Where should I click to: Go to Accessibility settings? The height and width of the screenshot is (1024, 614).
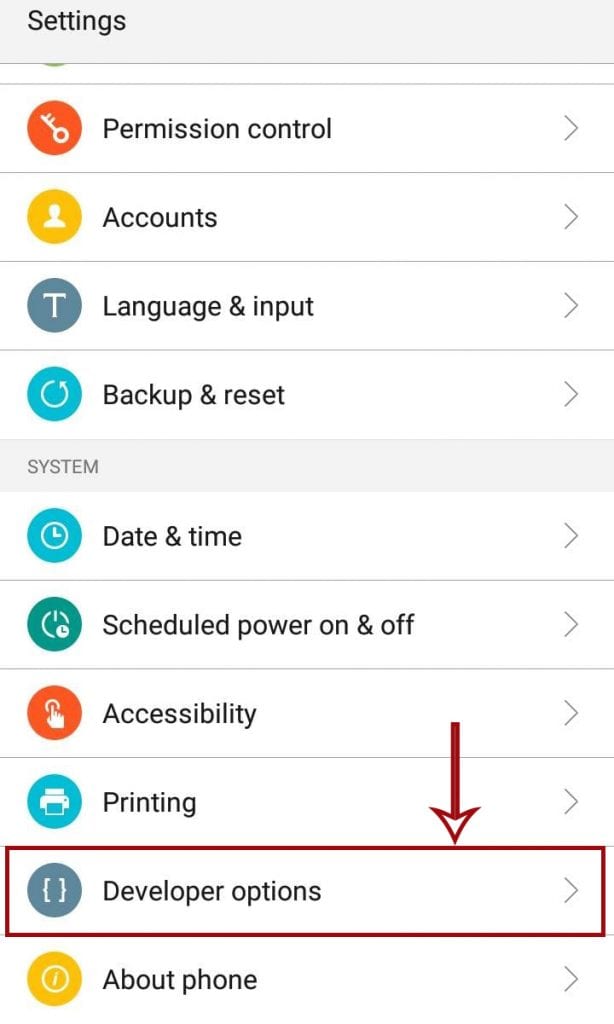coord(180,714)
